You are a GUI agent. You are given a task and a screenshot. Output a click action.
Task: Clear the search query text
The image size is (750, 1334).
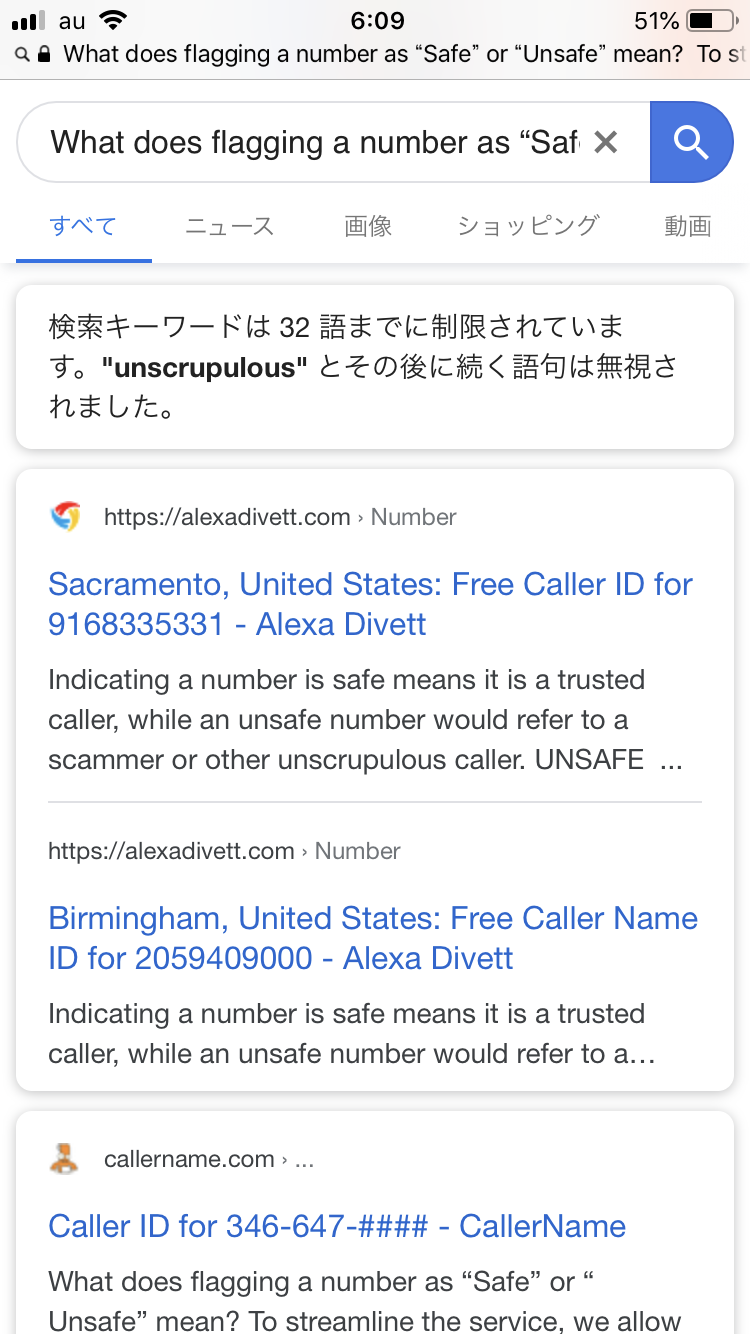pos(605,143)
